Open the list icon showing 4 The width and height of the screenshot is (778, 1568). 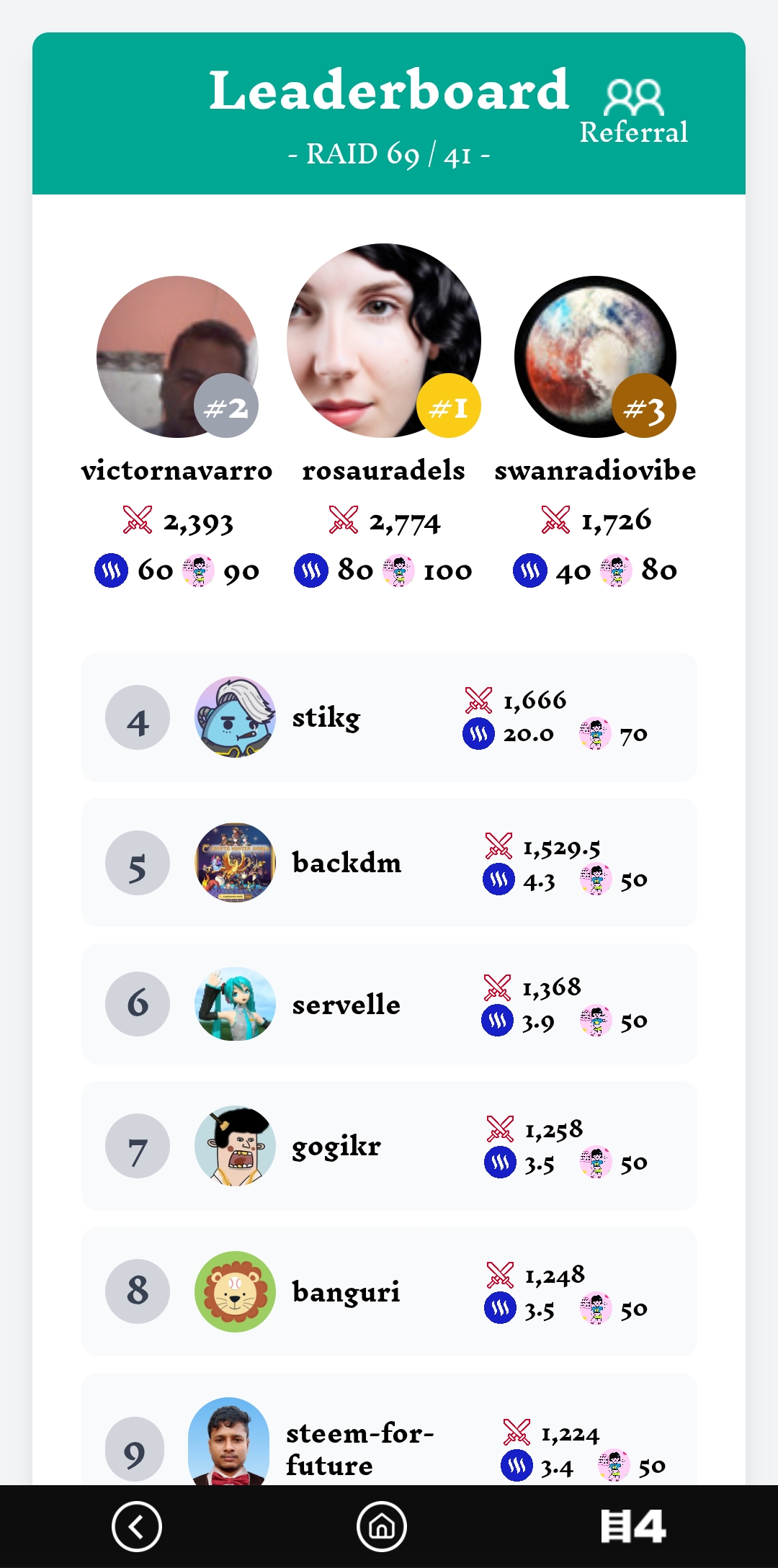point(633,1526)
